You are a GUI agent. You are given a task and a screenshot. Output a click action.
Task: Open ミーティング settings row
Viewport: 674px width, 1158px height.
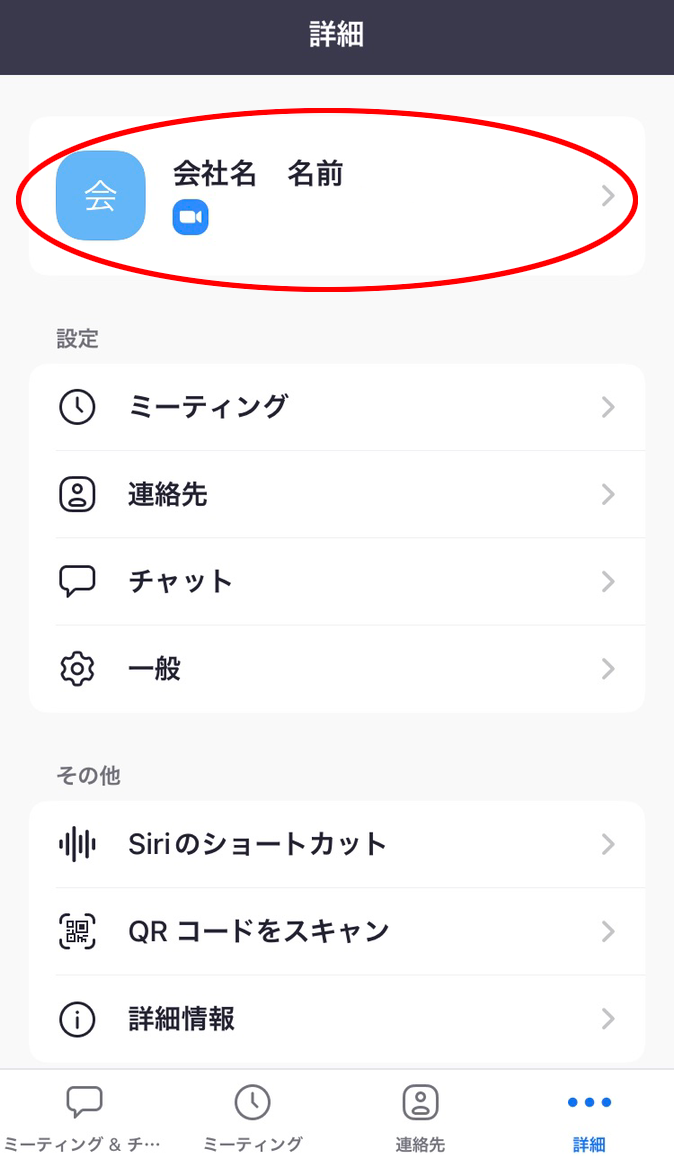337,407
